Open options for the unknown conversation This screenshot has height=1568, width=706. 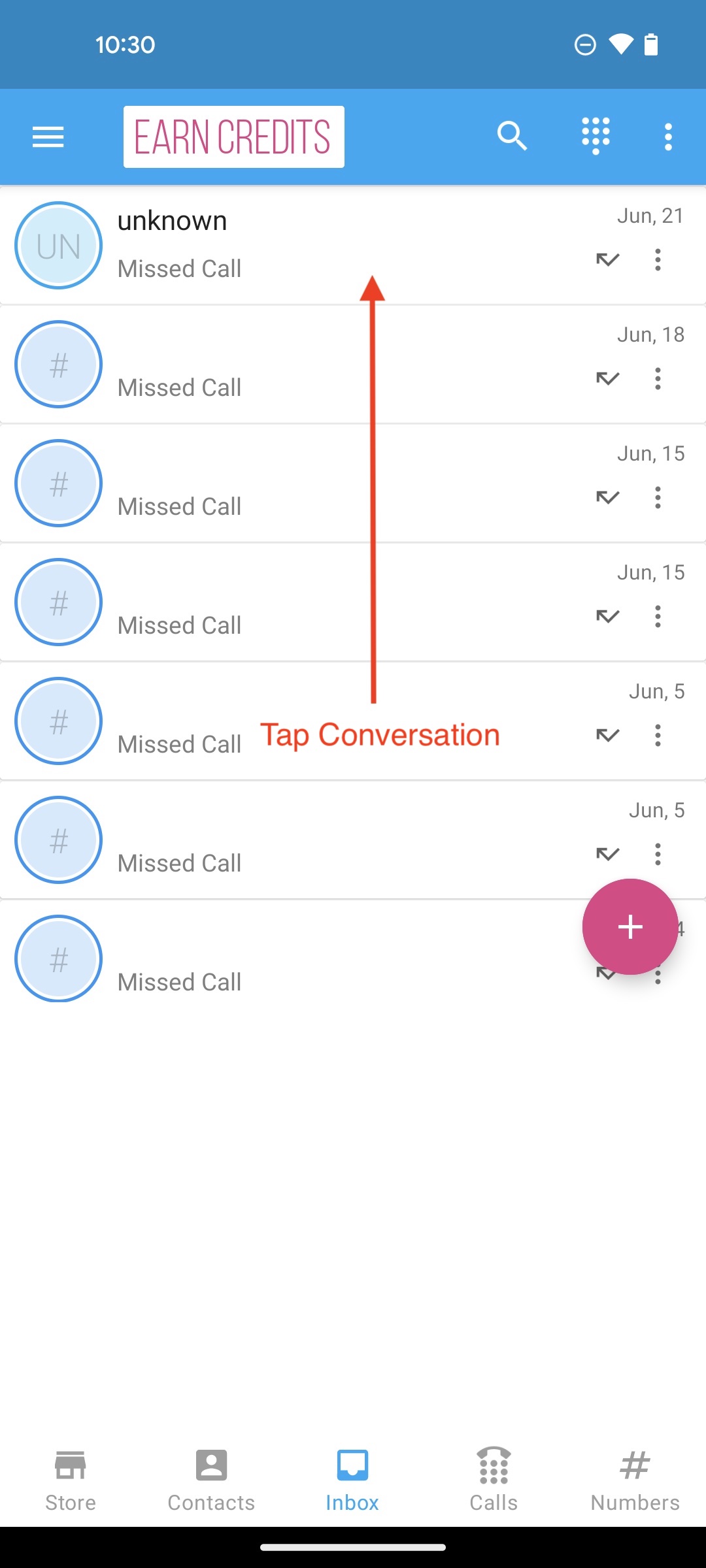tap(658, 260)
